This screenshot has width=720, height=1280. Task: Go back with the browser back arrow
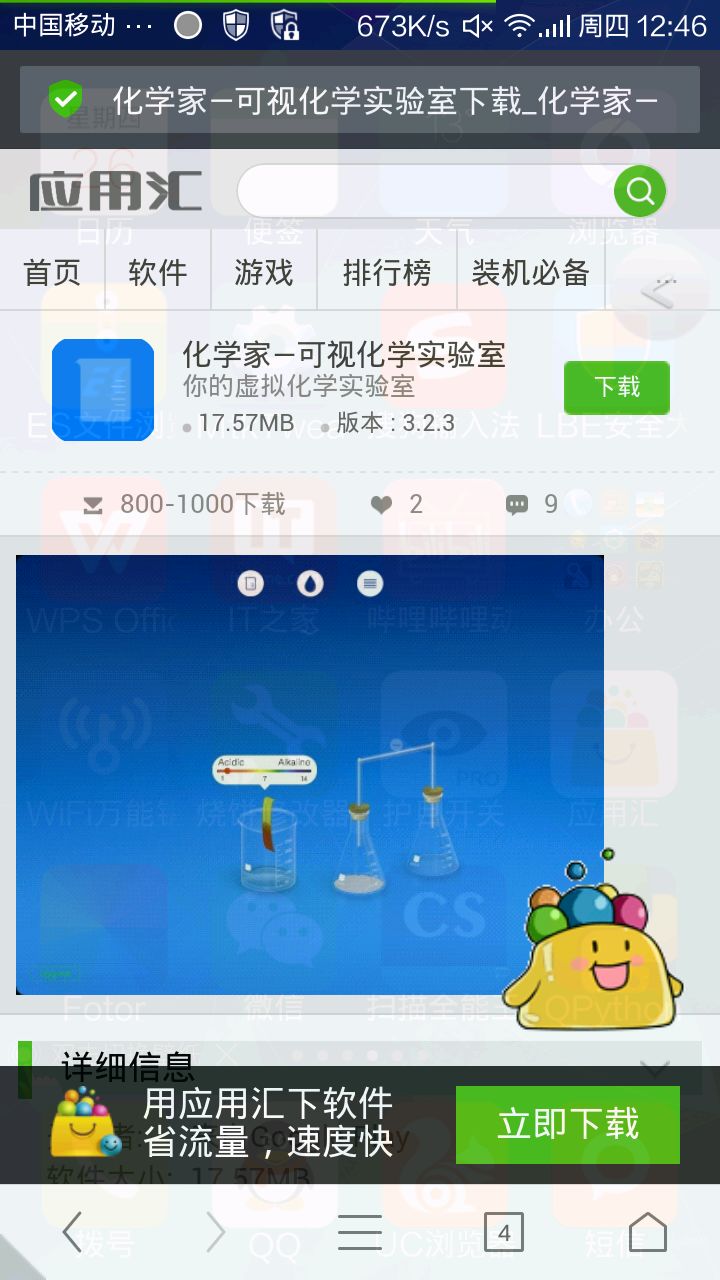(72, 1233)
